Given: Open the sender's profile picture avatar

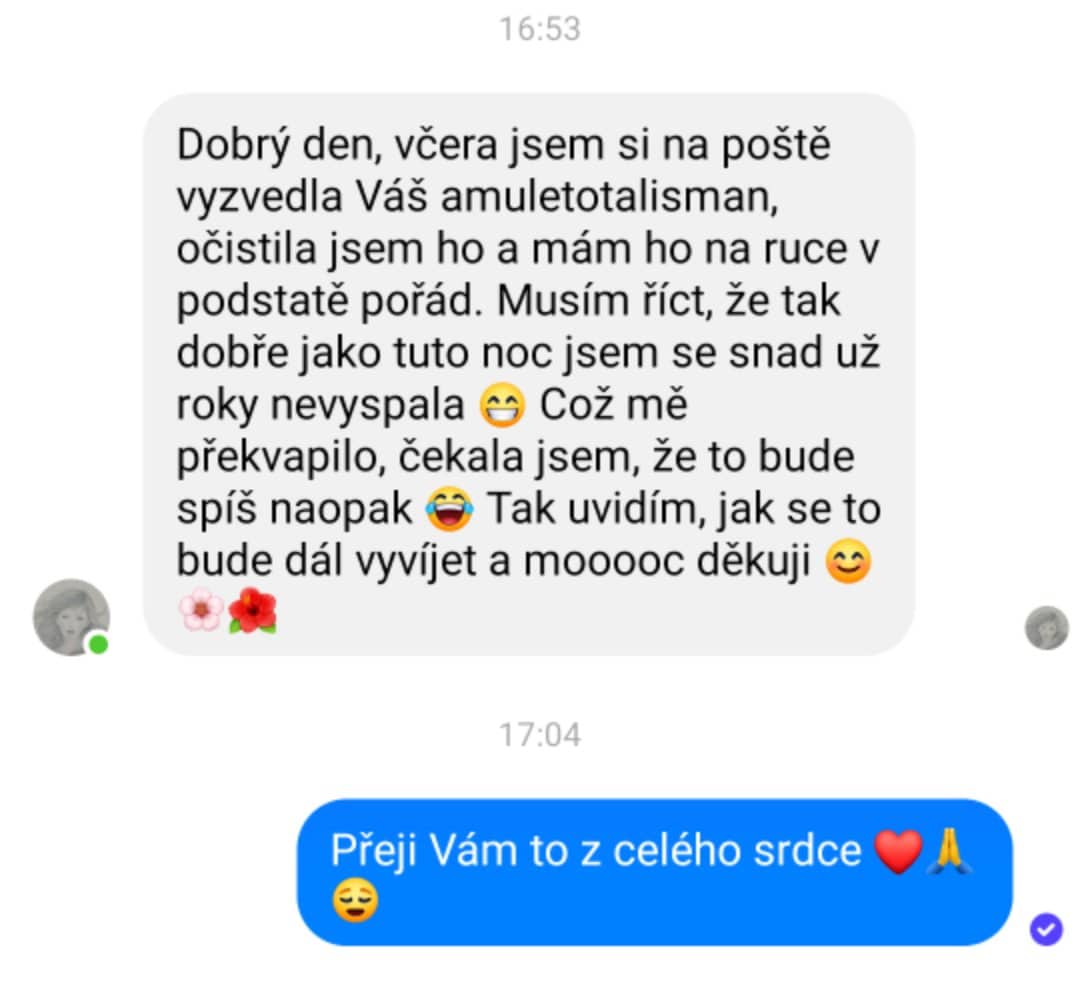Looking at the screenshot, I should [x=71, y=617].
